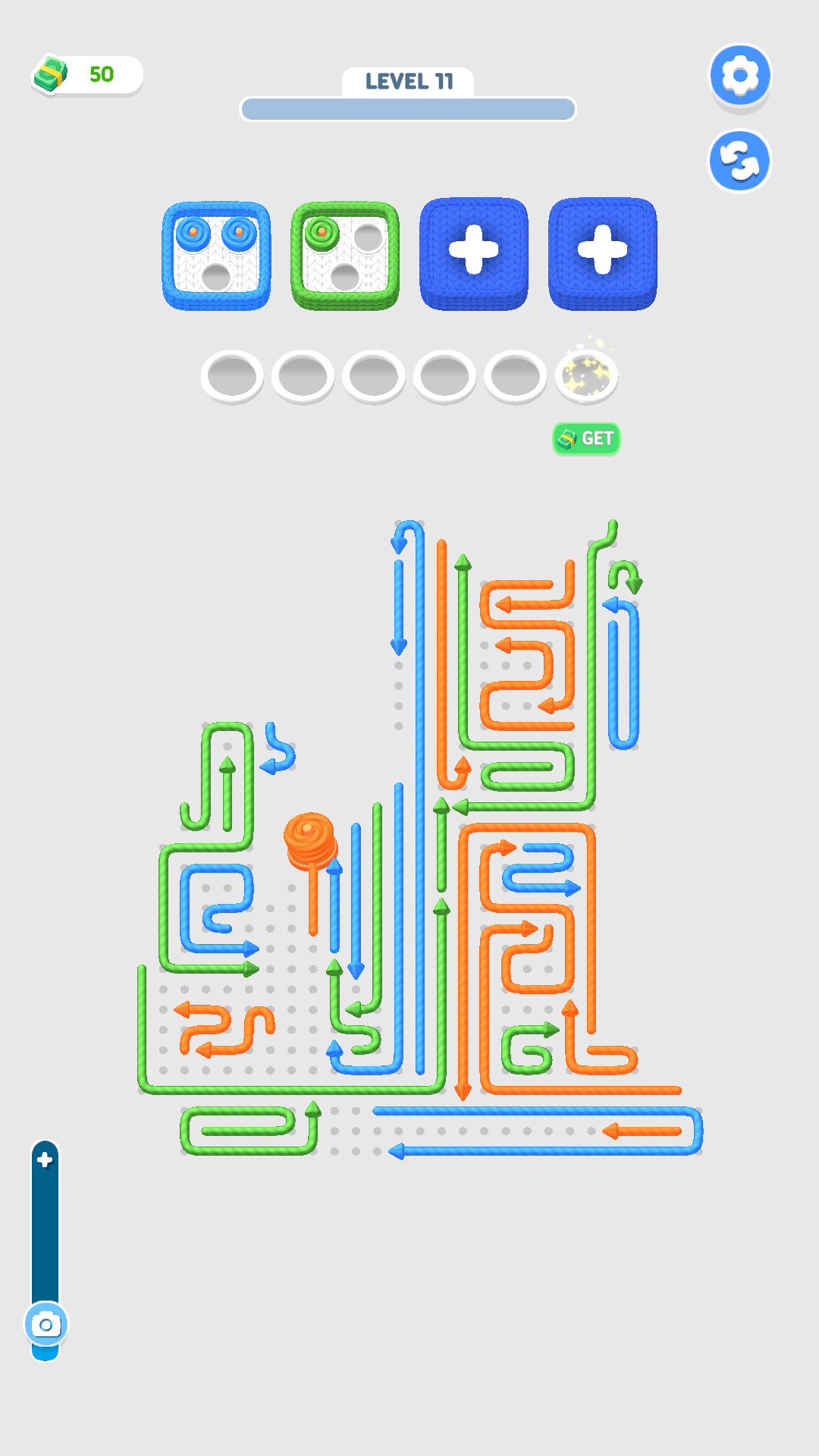Tap the camera icon on the zoom slider
Screen dimensions: 819x1456
point(46,1324)
